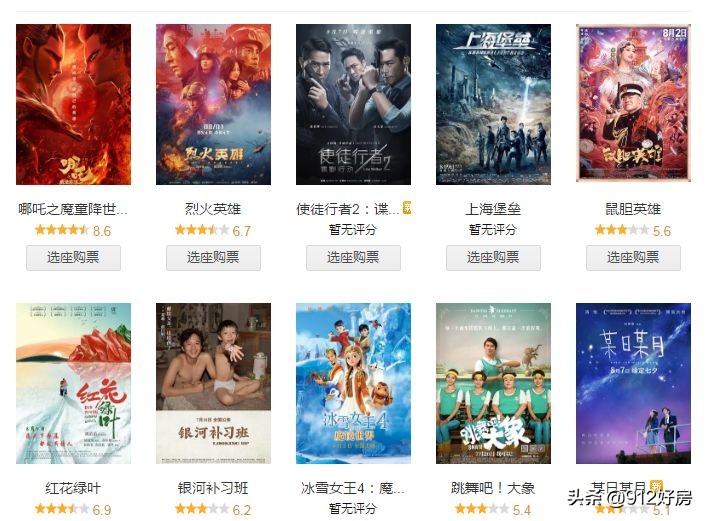
Task: Open the 使徒行者2 movie poster
Action: click(x=353, y=104)
